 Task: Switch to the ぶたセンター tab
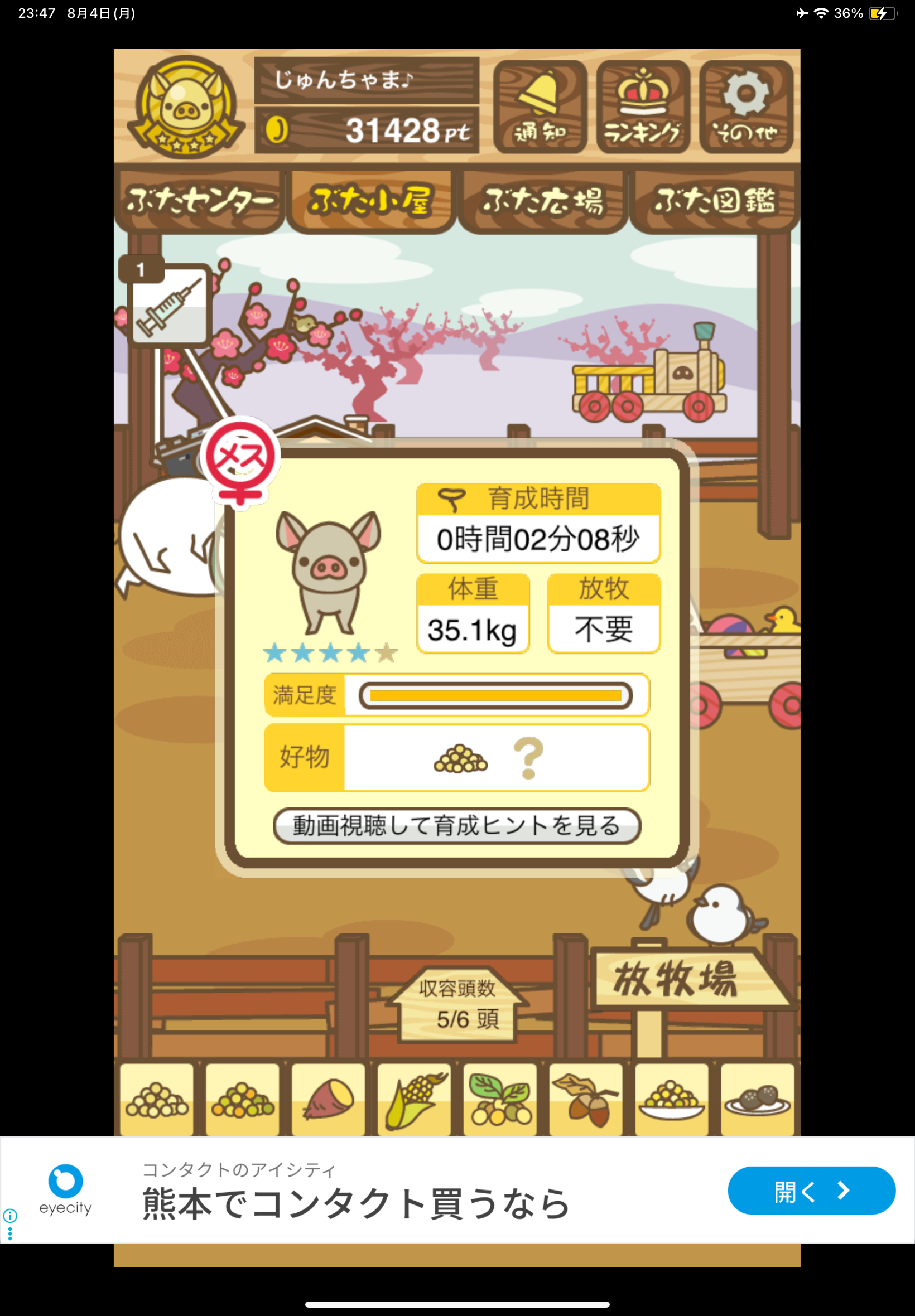(199, 201)
